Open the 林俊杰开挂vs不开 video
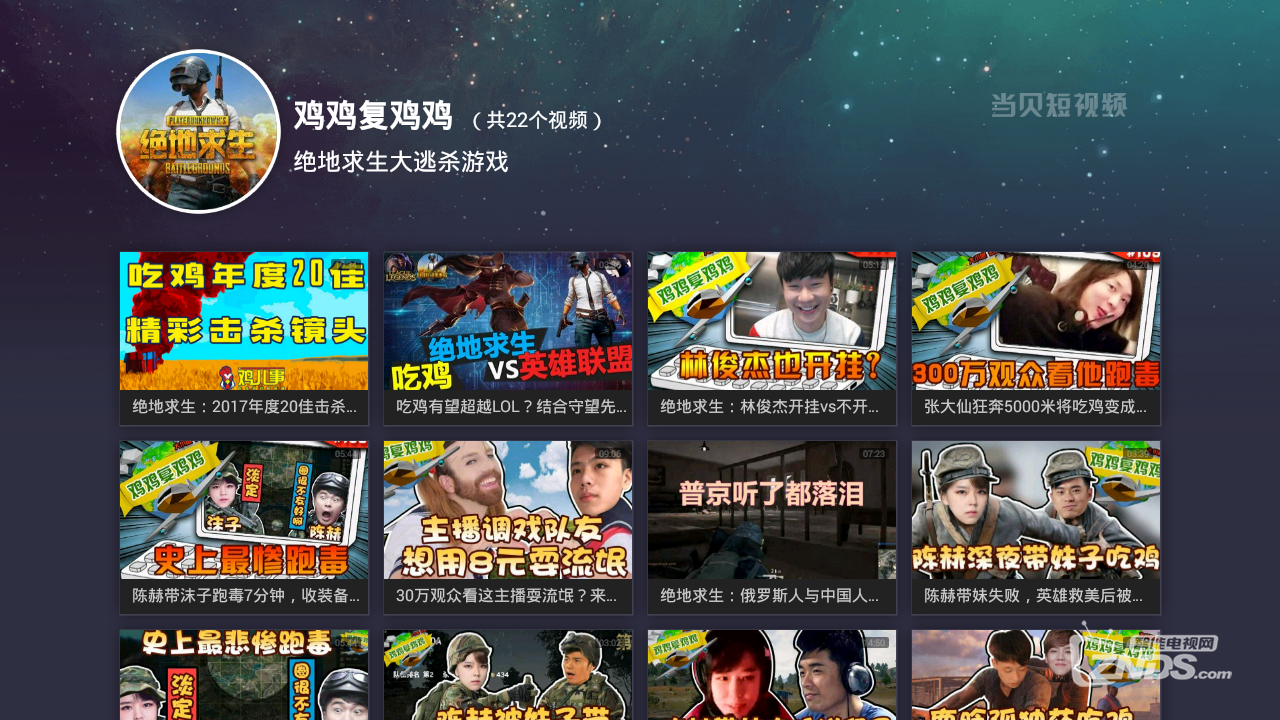Image resolution: width=1280 pixels, height=720 pixels. (x=772, y=337)
